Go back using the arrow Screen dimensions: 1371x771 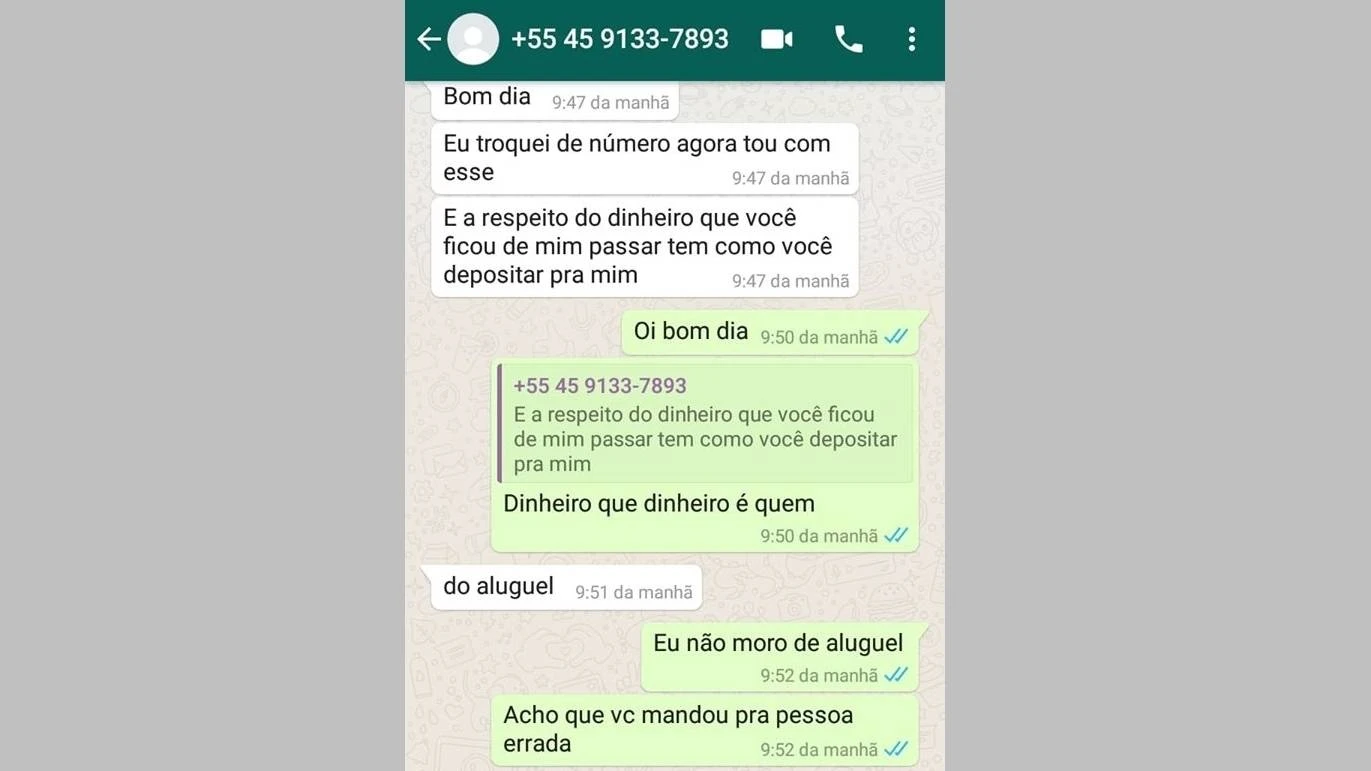click(x=429, y=39)
